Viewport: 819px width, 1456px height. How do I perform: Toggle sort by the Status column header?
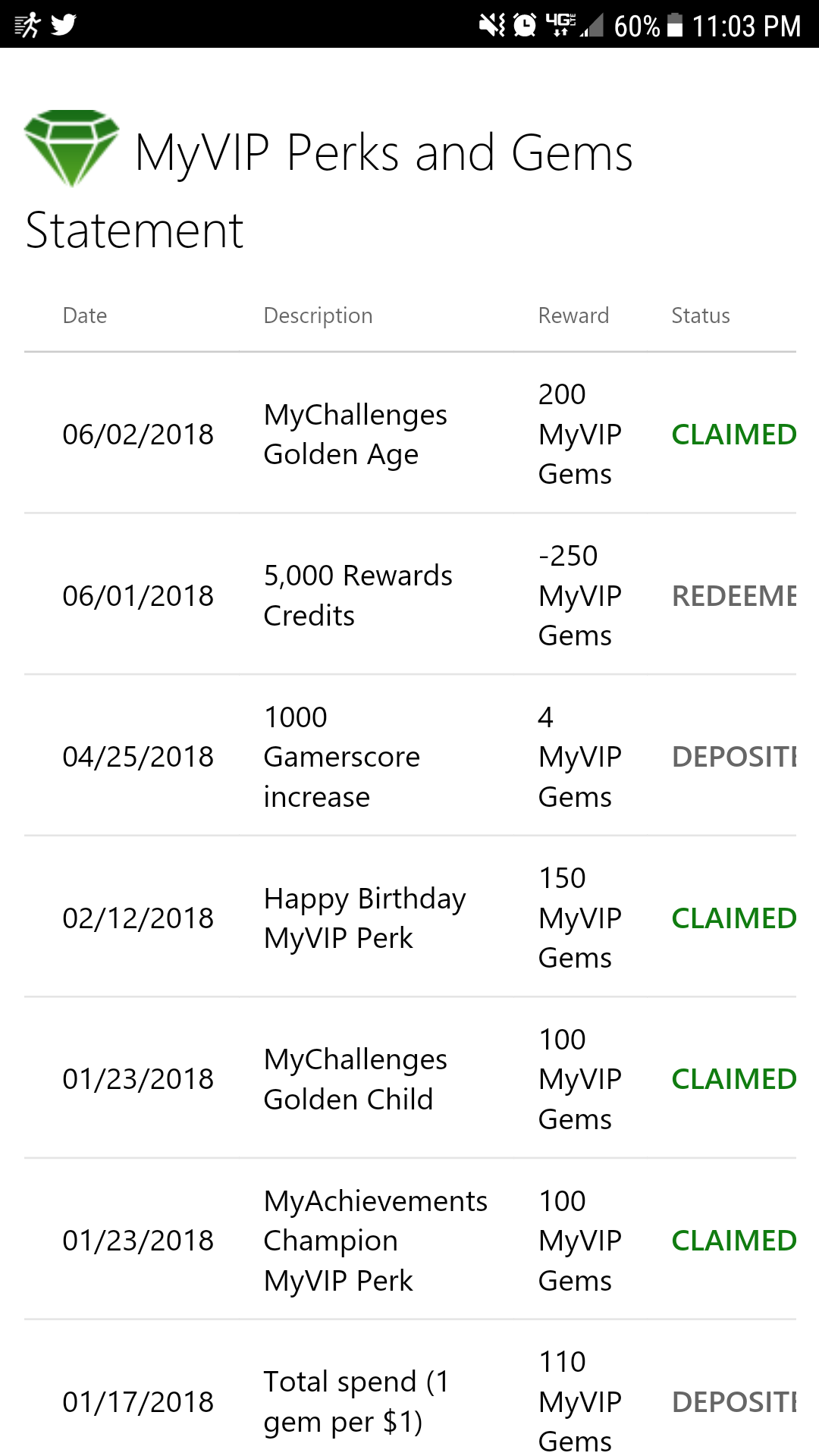point(700,315)
